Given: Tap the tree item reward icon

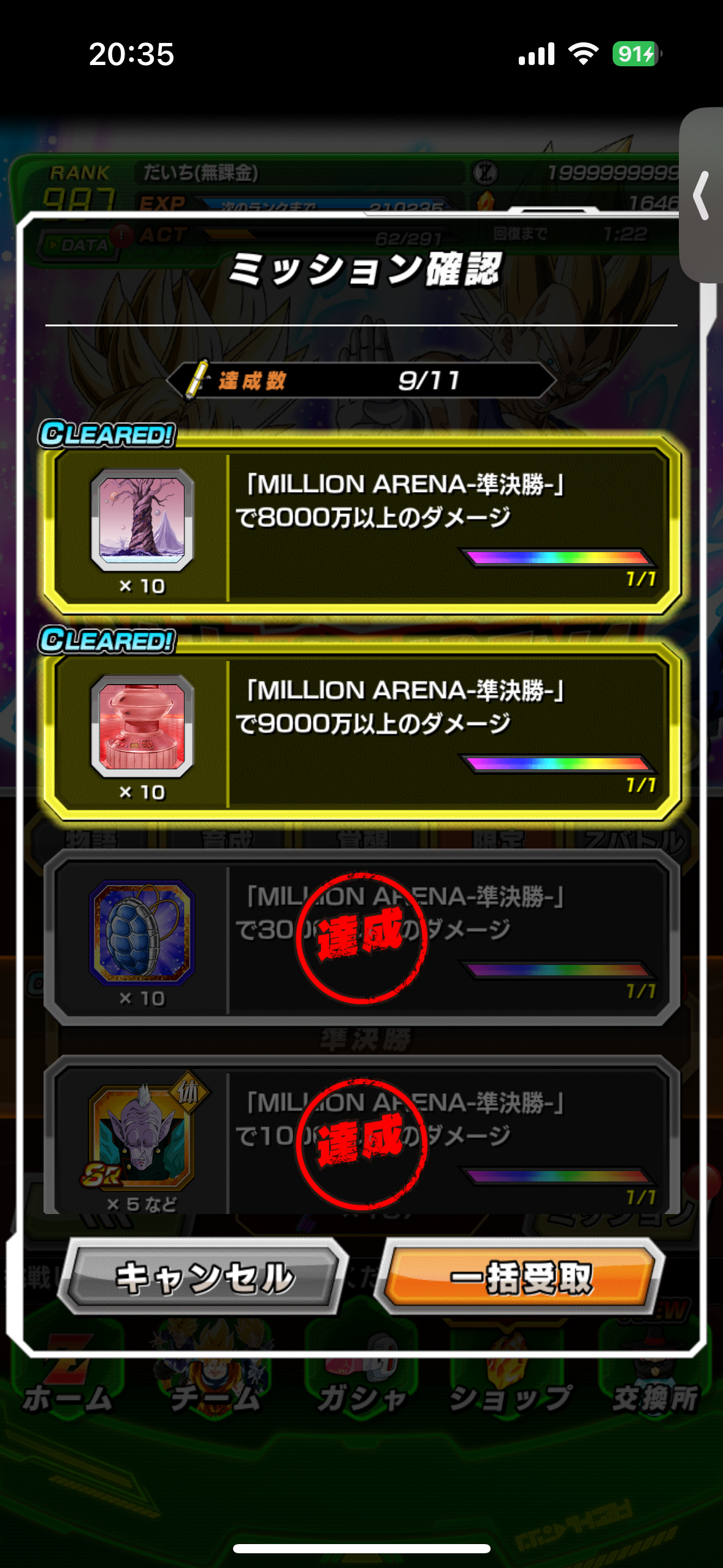Looking at the screenshot, I should 142,520.
